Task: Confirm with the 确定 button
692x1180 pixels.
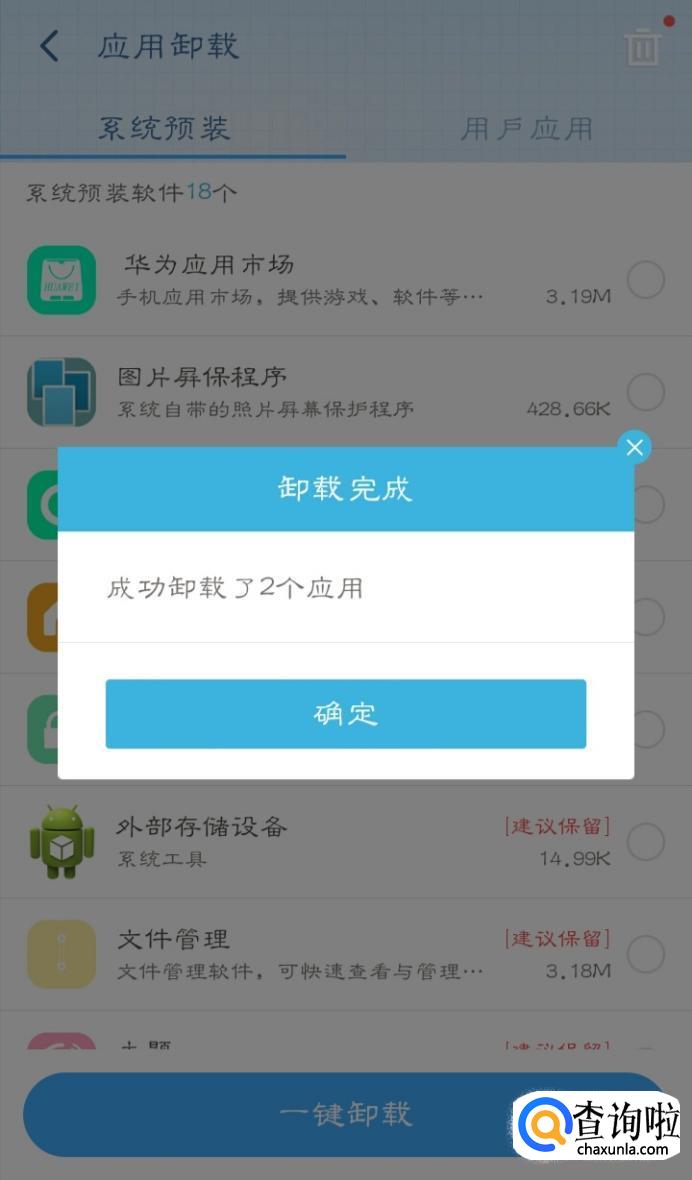Action: pos(345,713)
